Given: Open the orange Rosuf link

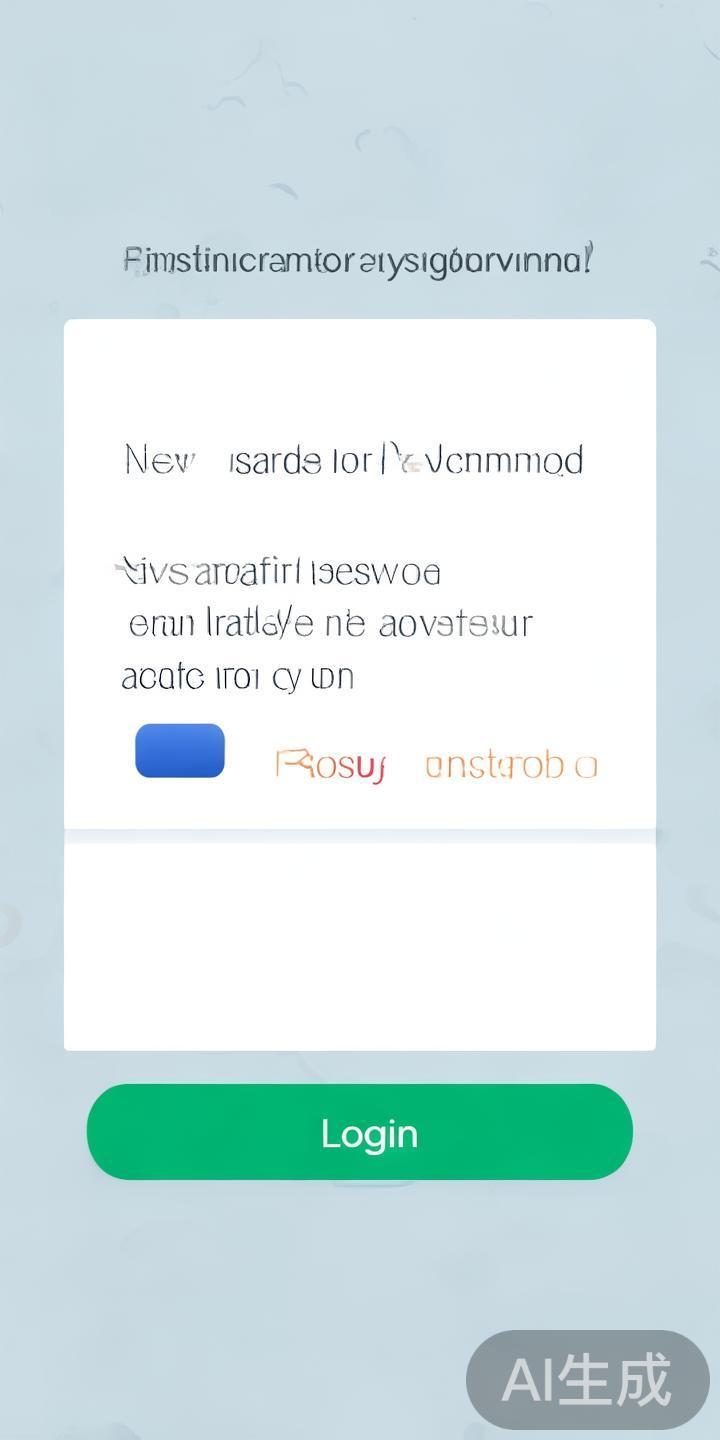Looking at the screenshot, I should (x=330, y=766).
